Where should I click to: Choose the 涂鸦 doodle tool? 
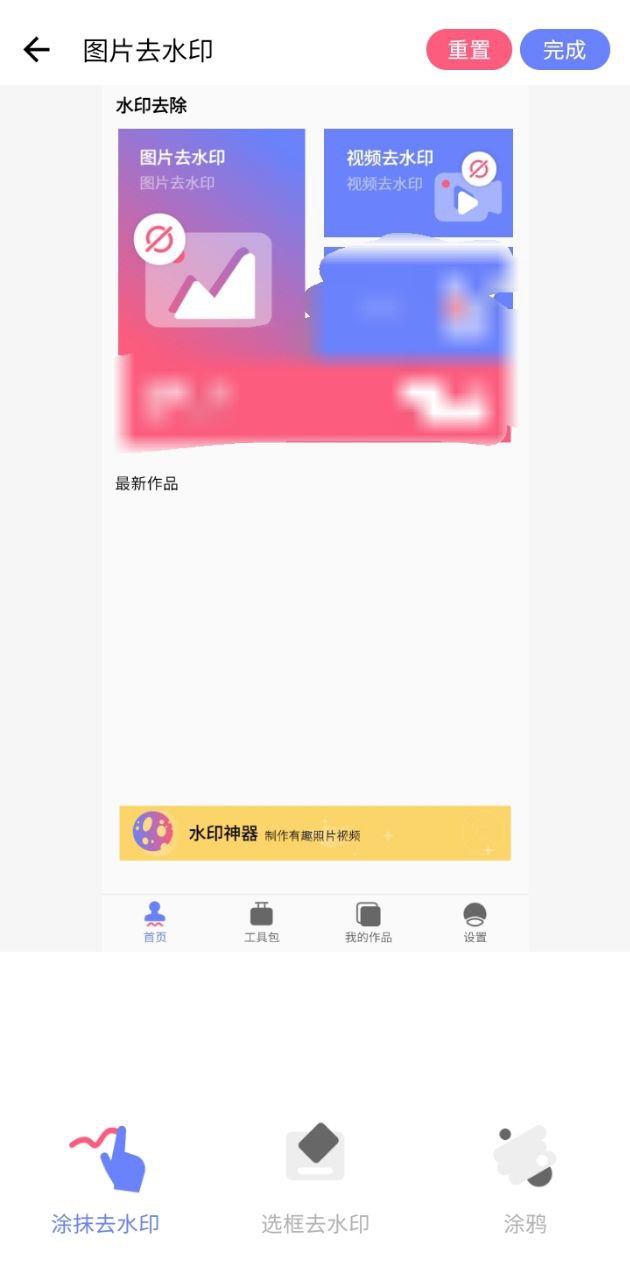point(525,1178)
